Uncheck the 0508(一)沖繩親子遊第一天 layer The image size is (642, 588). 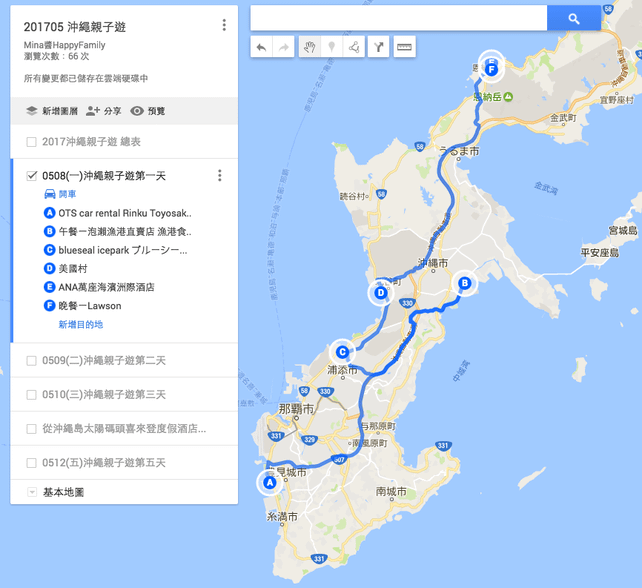click(x=32, y=176)
